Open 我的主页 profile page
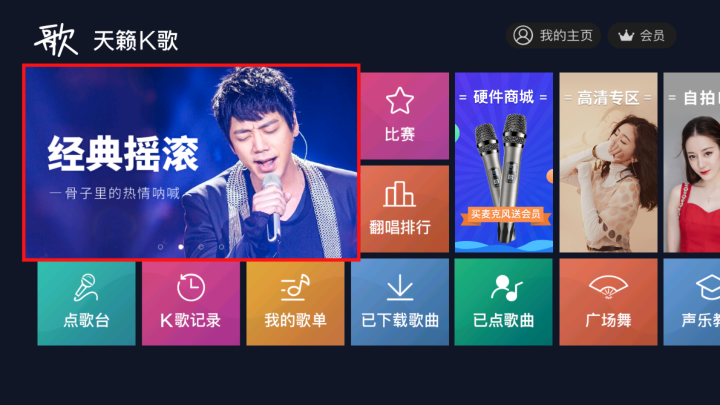Image resolution: width=720 pixels, height=405 pixels. pos(553,36)
